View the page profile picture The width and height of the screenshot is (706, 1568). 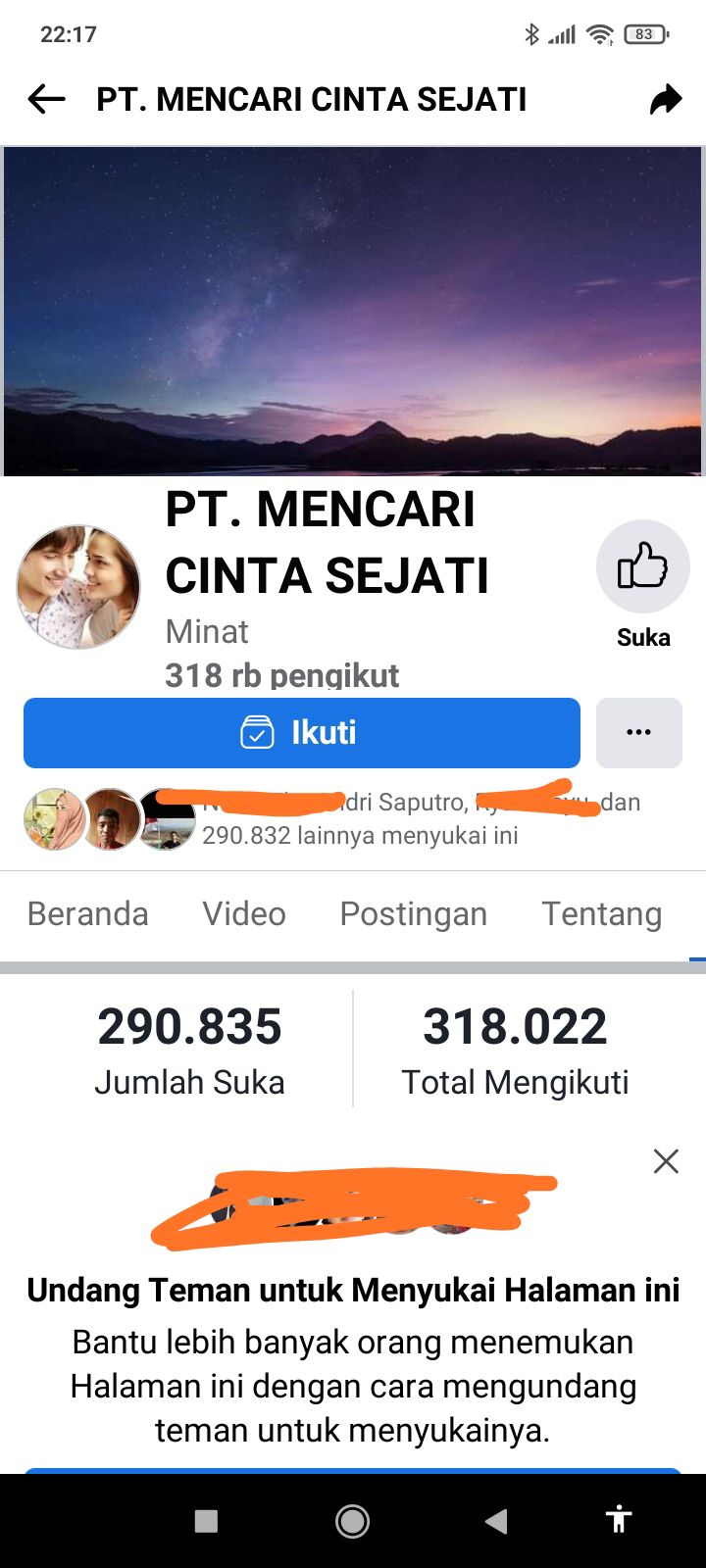[78, 586]
